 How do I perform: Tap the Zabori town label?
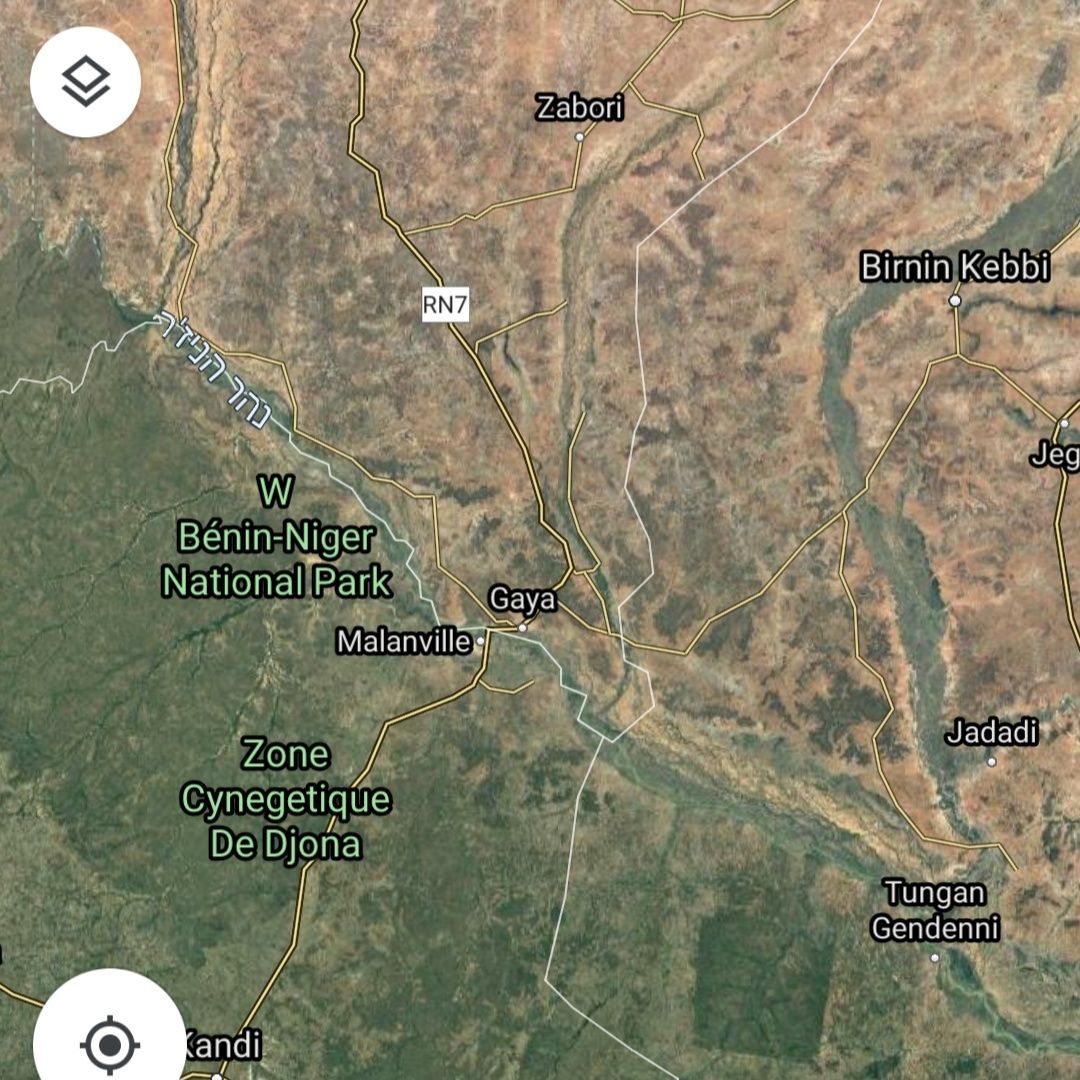point(580,108)
